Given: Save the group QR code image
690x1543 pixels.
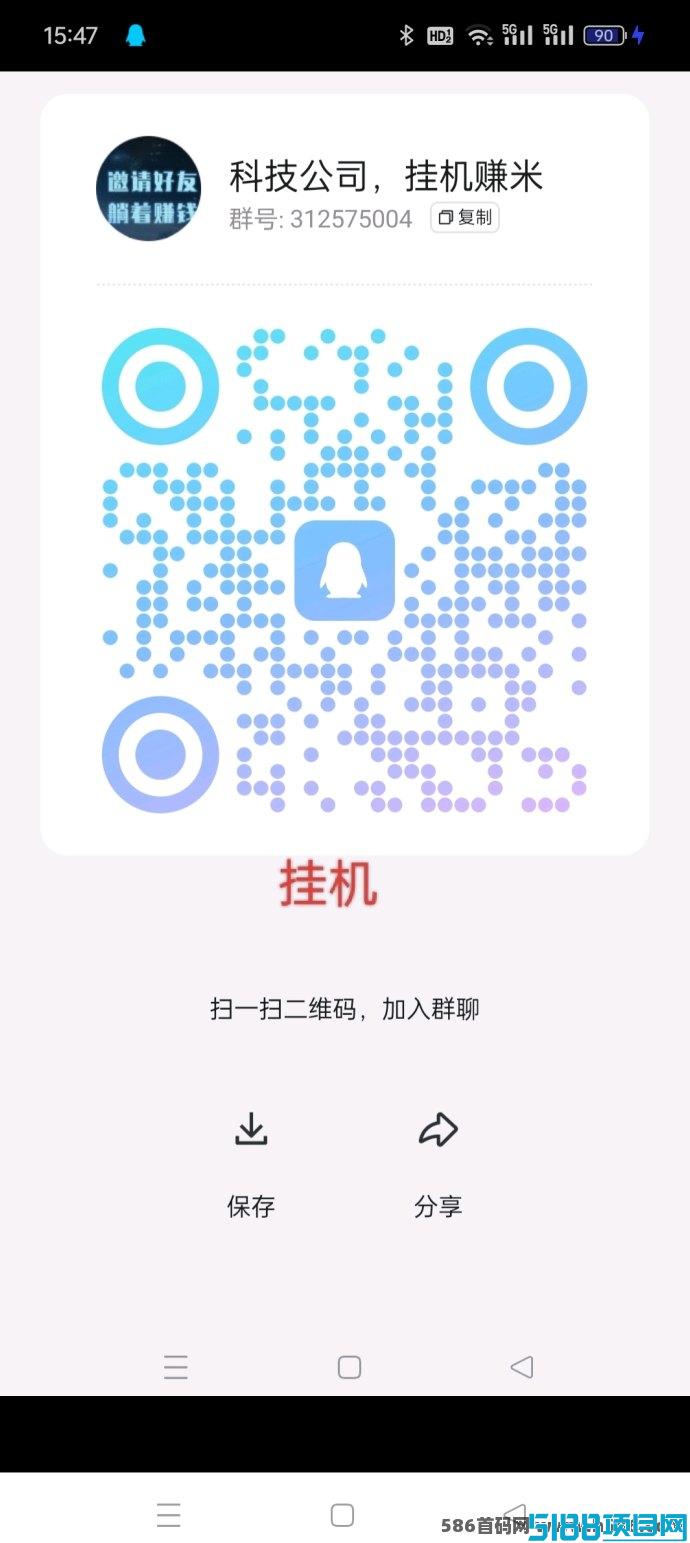Looking at the screenshot, I should click(x=251, y=1163).
